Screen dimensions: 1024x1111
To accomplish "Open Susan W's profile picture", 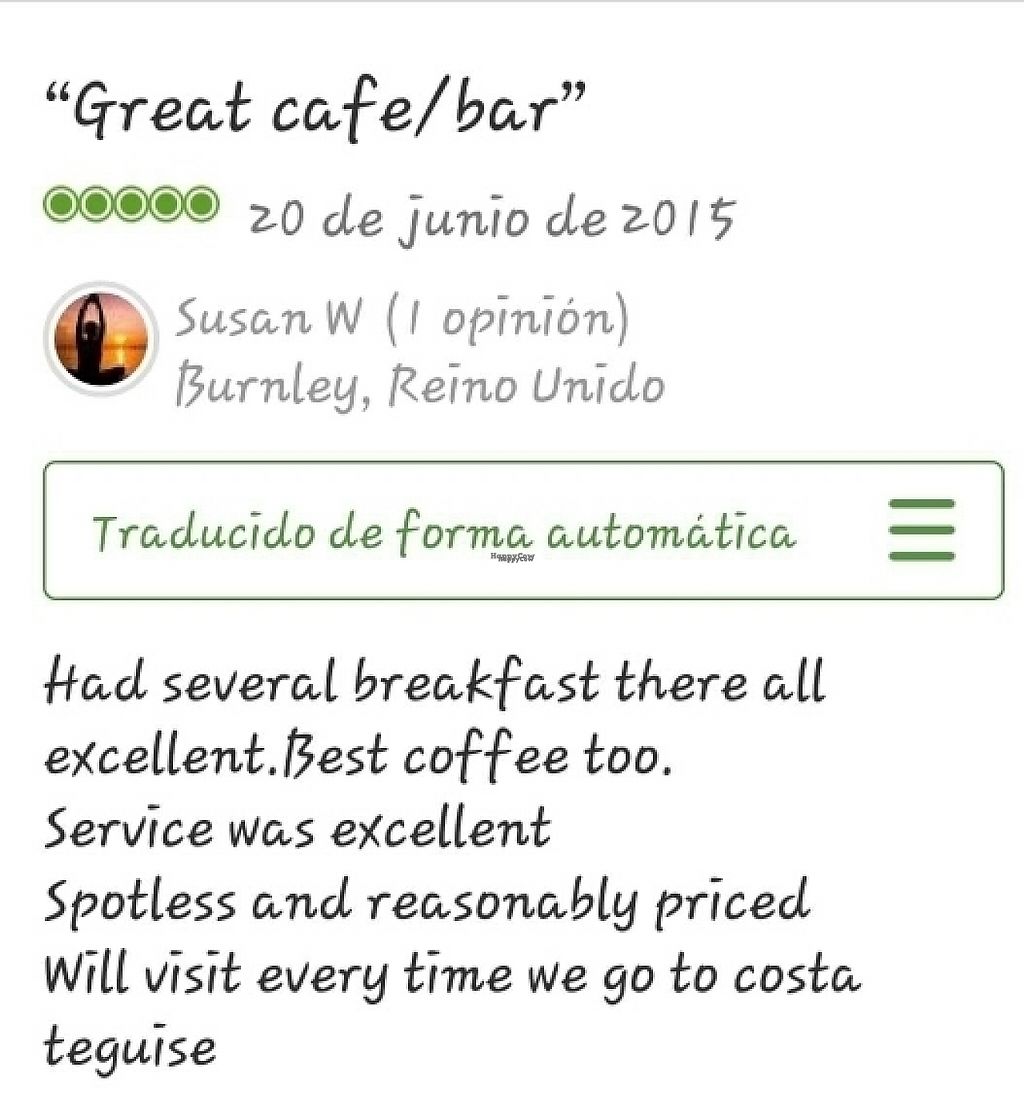I will click(x=100, y=338).
